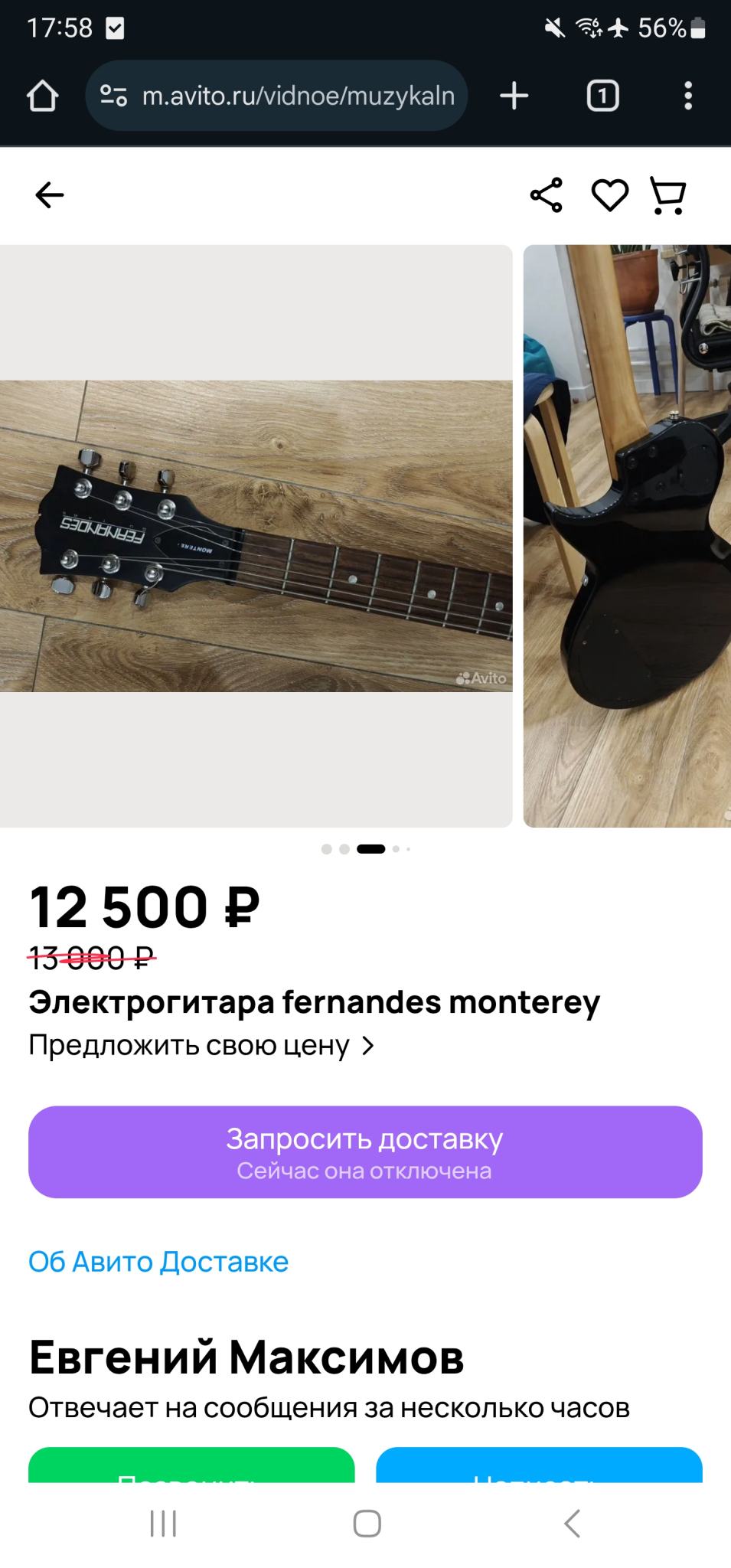
Task: Share this guitar listing
Action: (546, 195)
